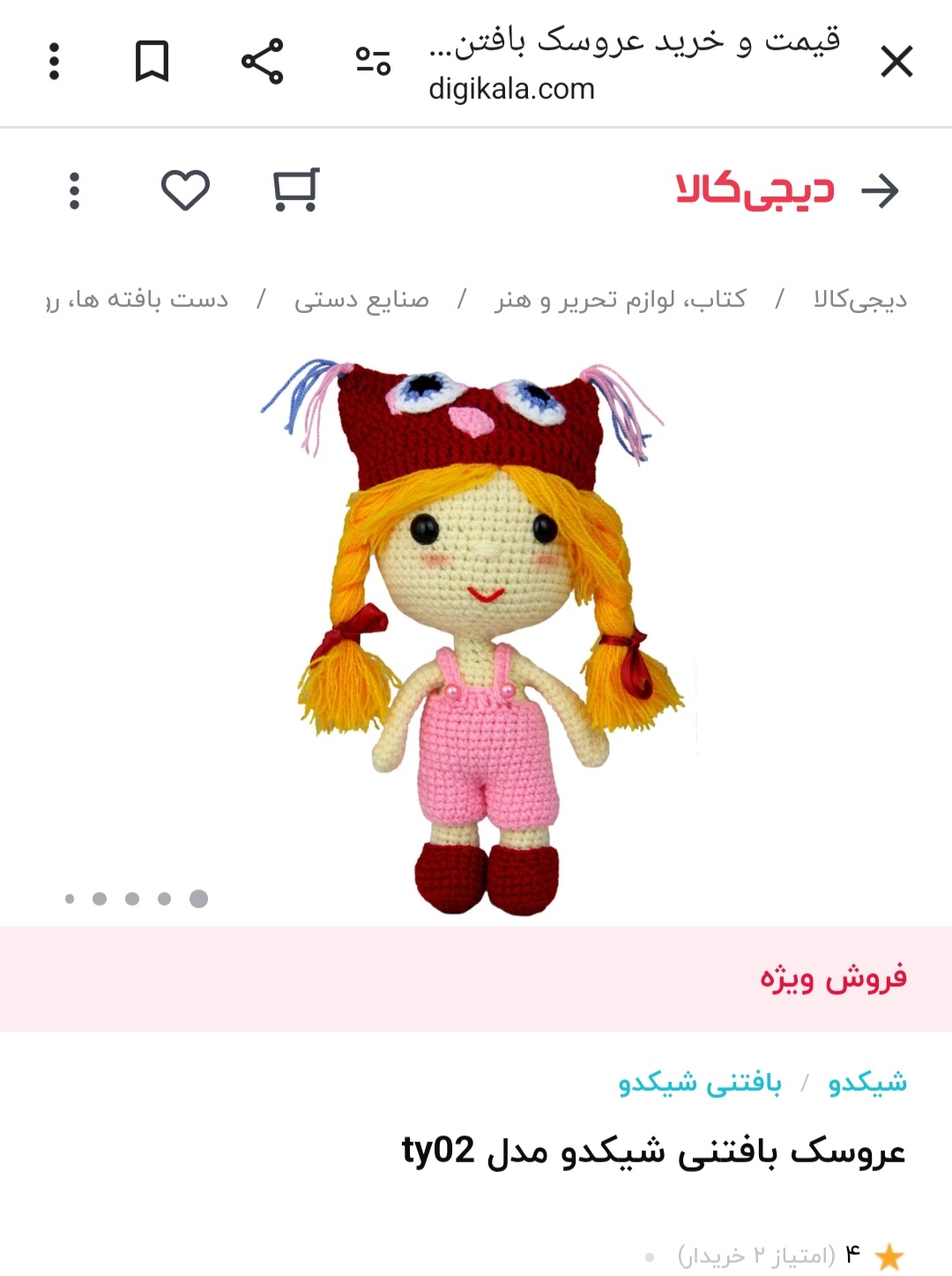Open کتاب، لوازم تحریر و هنر breadcrumb

point(621,300)
